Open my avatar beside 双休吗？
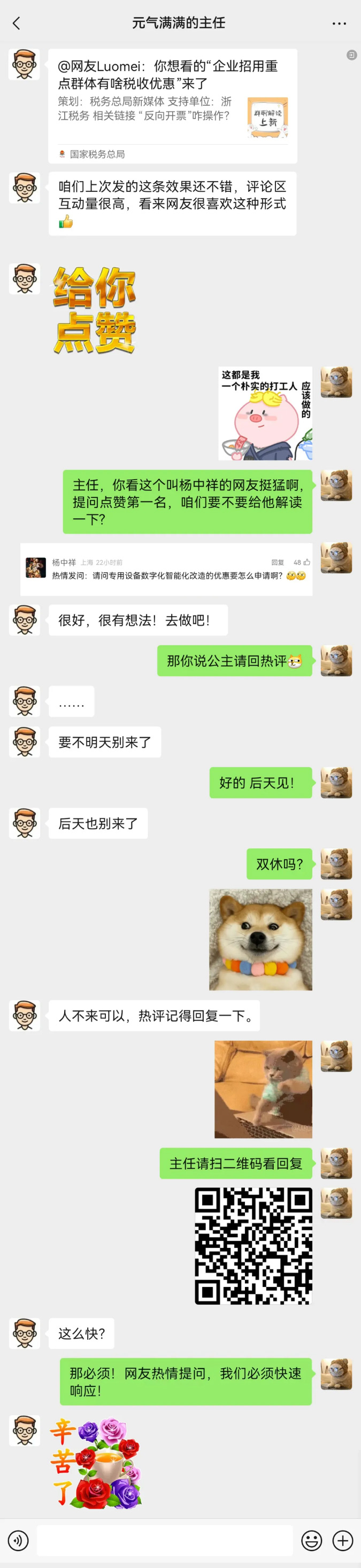Viewport: 361px width, 1568px height. [336, 864]
